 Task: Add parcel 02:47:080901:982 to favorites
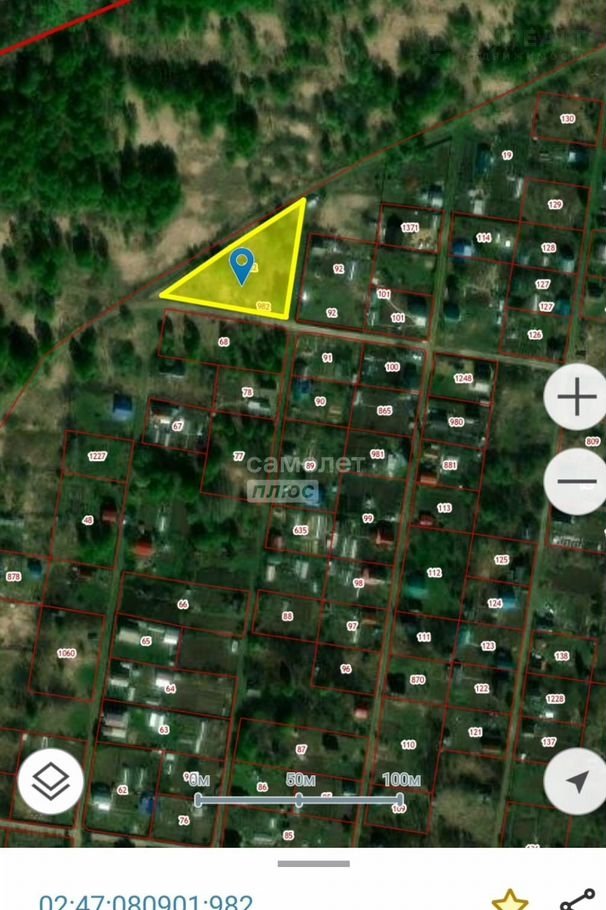click(x=510, y=899)
